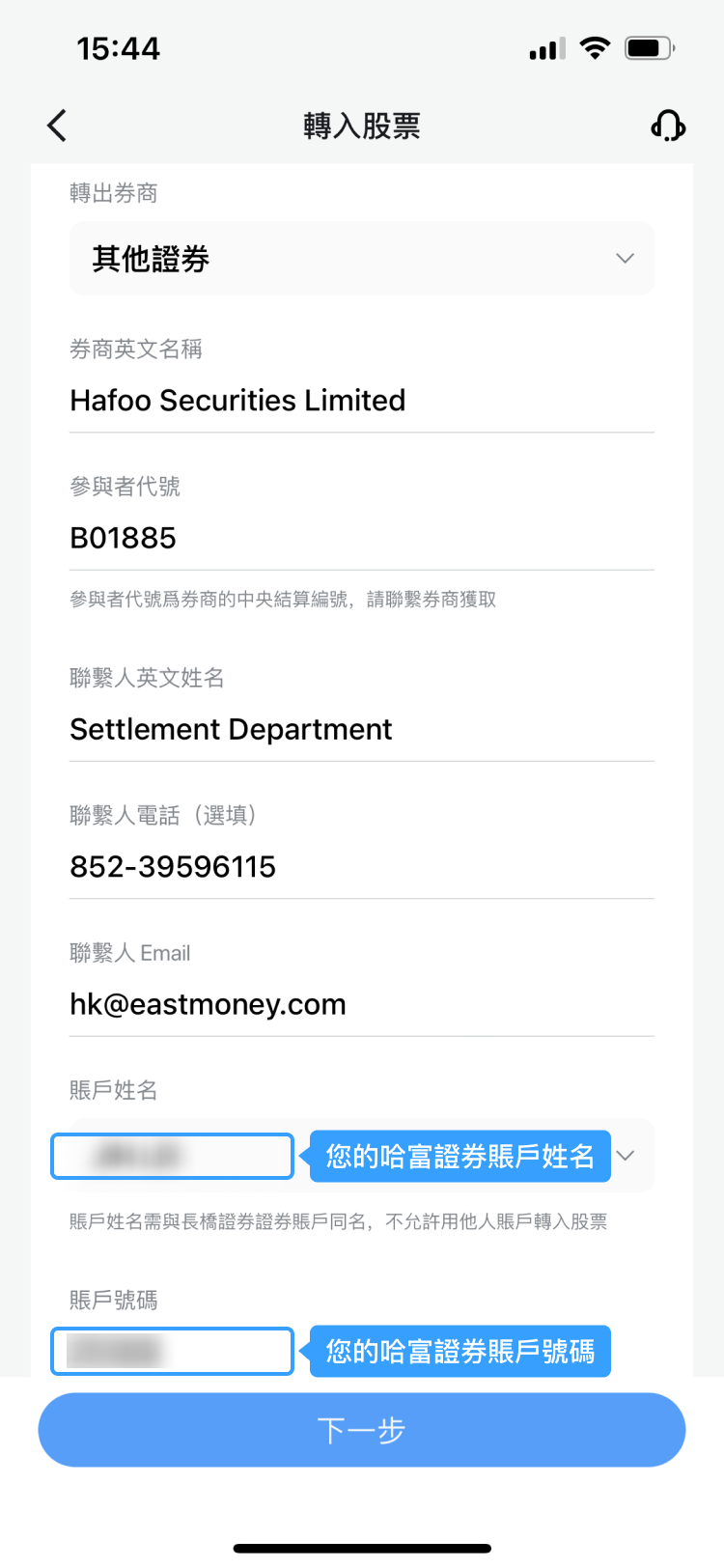Open the 賬戶姓名 dropdown

362,1156
